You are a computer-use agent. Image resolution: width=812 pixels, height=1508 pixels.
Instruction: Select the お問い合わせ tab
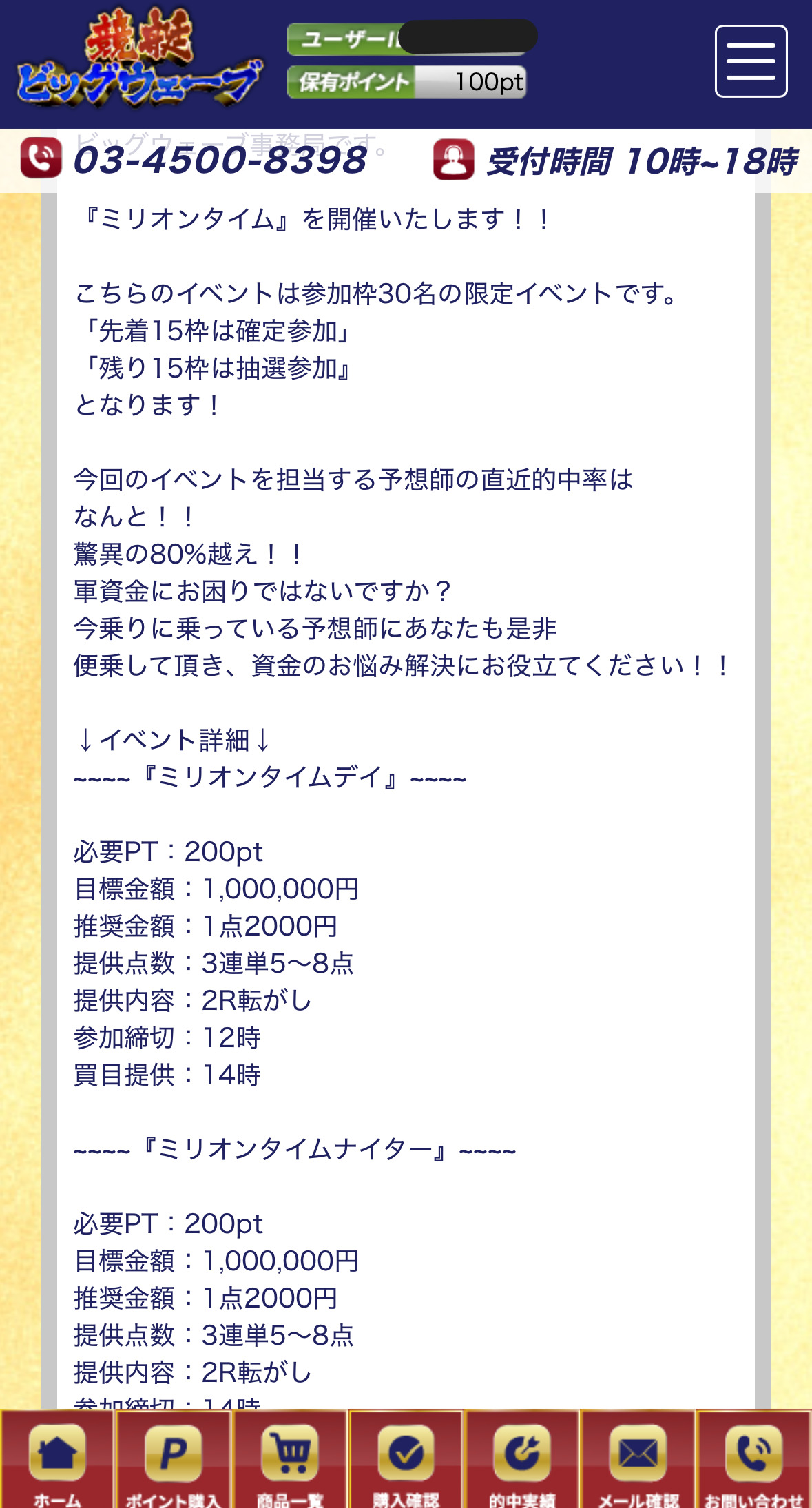click(x=754, y=1460)
